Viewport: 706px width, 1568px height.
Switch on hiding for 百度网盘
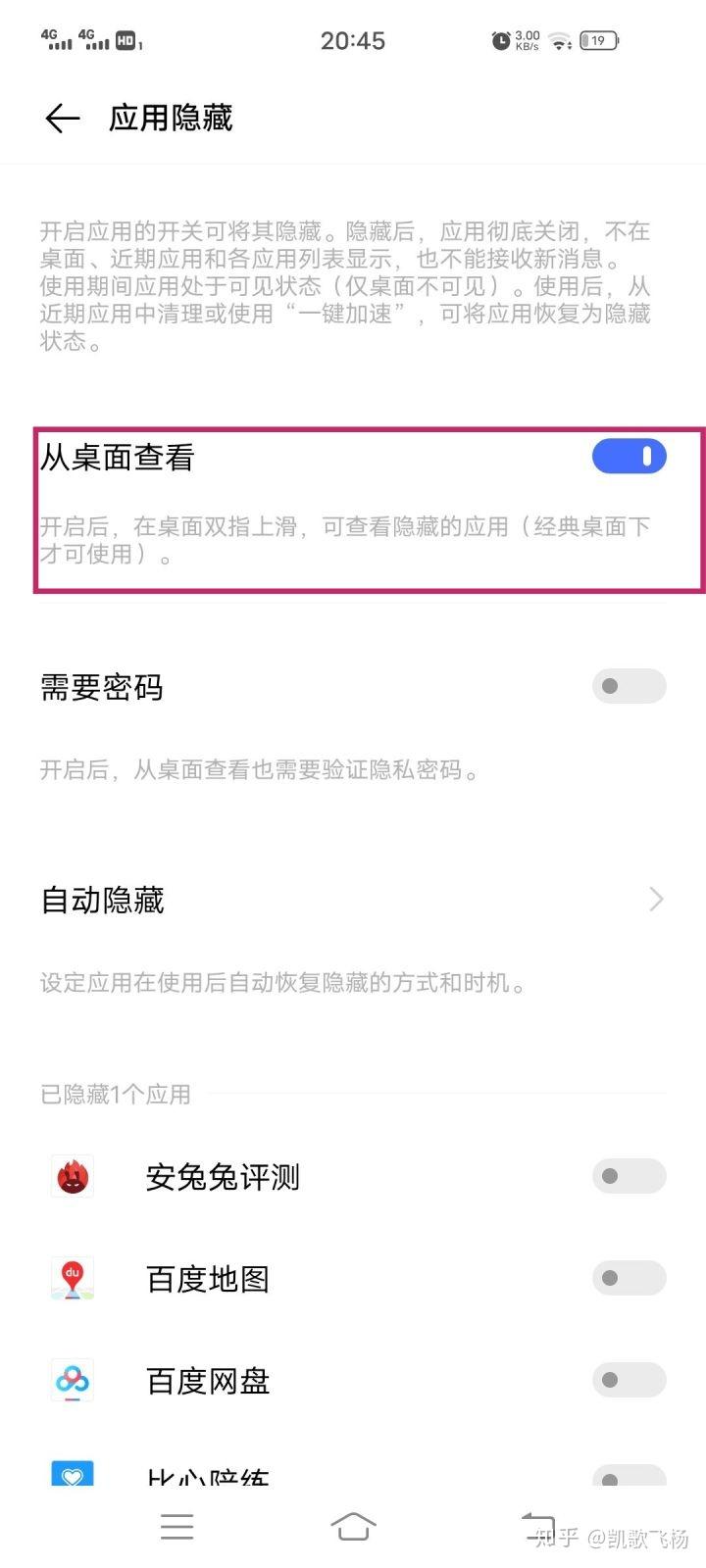click(629, 1380)
